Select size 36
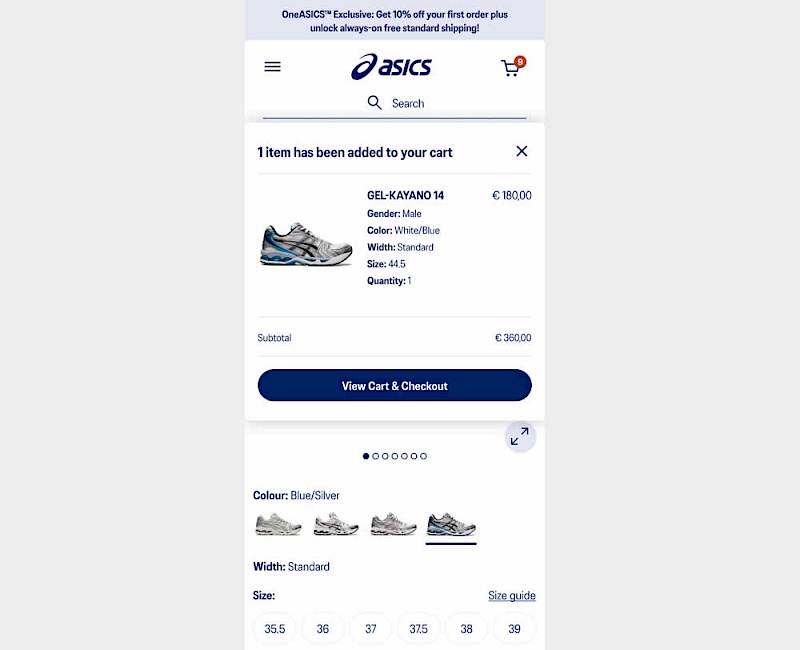The width and height of the screenshot is (800, 650). (323, 629)
